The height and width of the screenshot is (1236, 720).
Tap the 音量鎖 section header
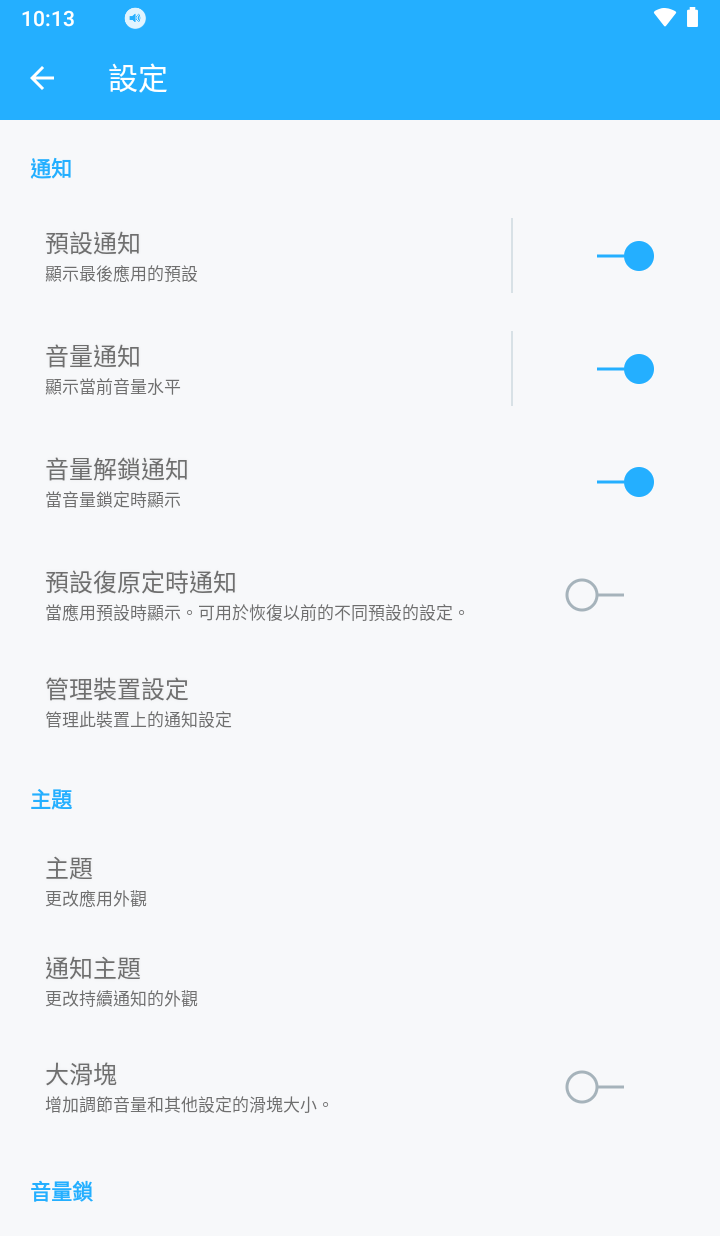click(x=60, y=1191)
